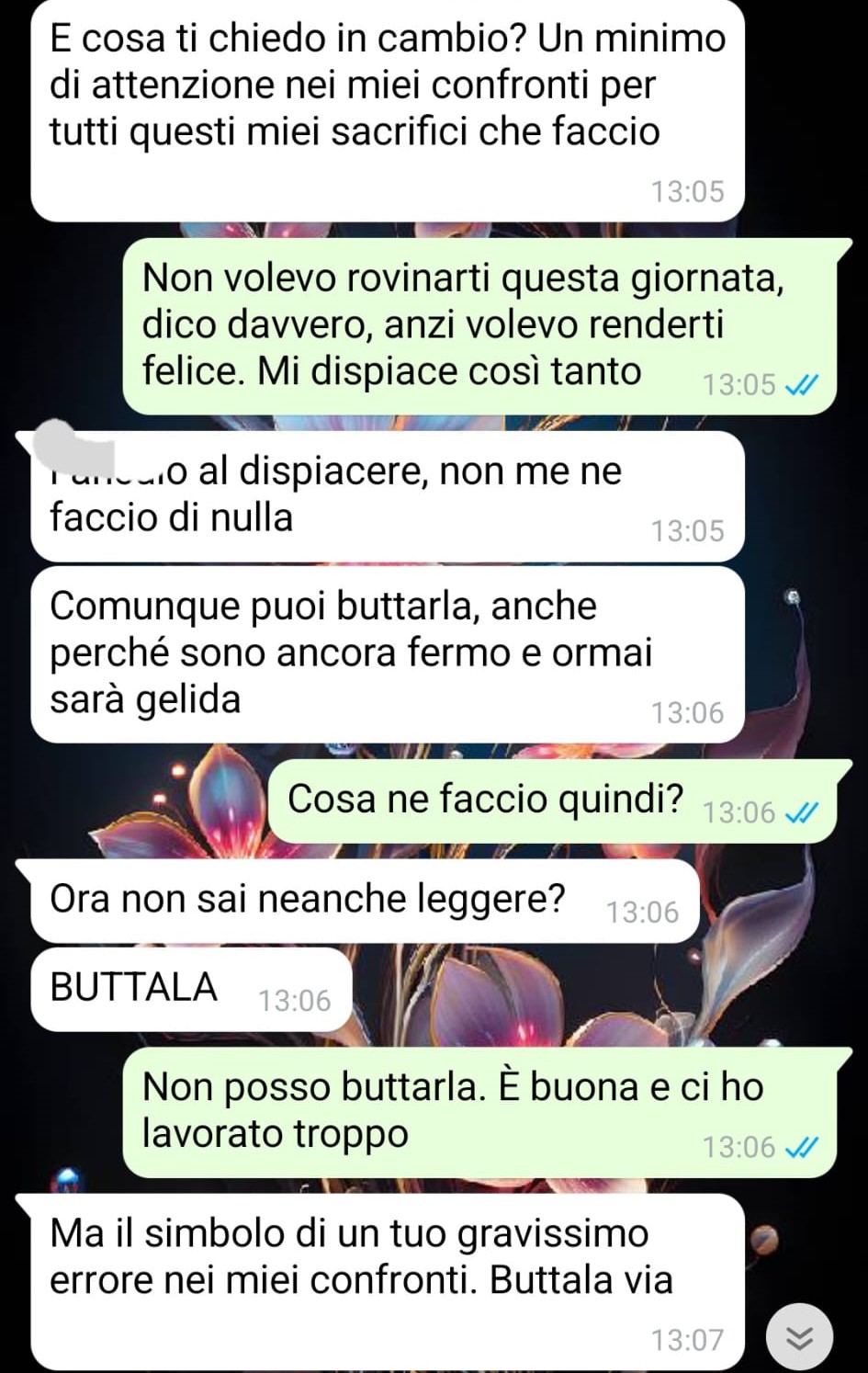The height and width of the screenshot is (1373, 868).
Task: Jump to the latest messages with the down arrow
Action: pyautogui.click(x=799, y=1338)
